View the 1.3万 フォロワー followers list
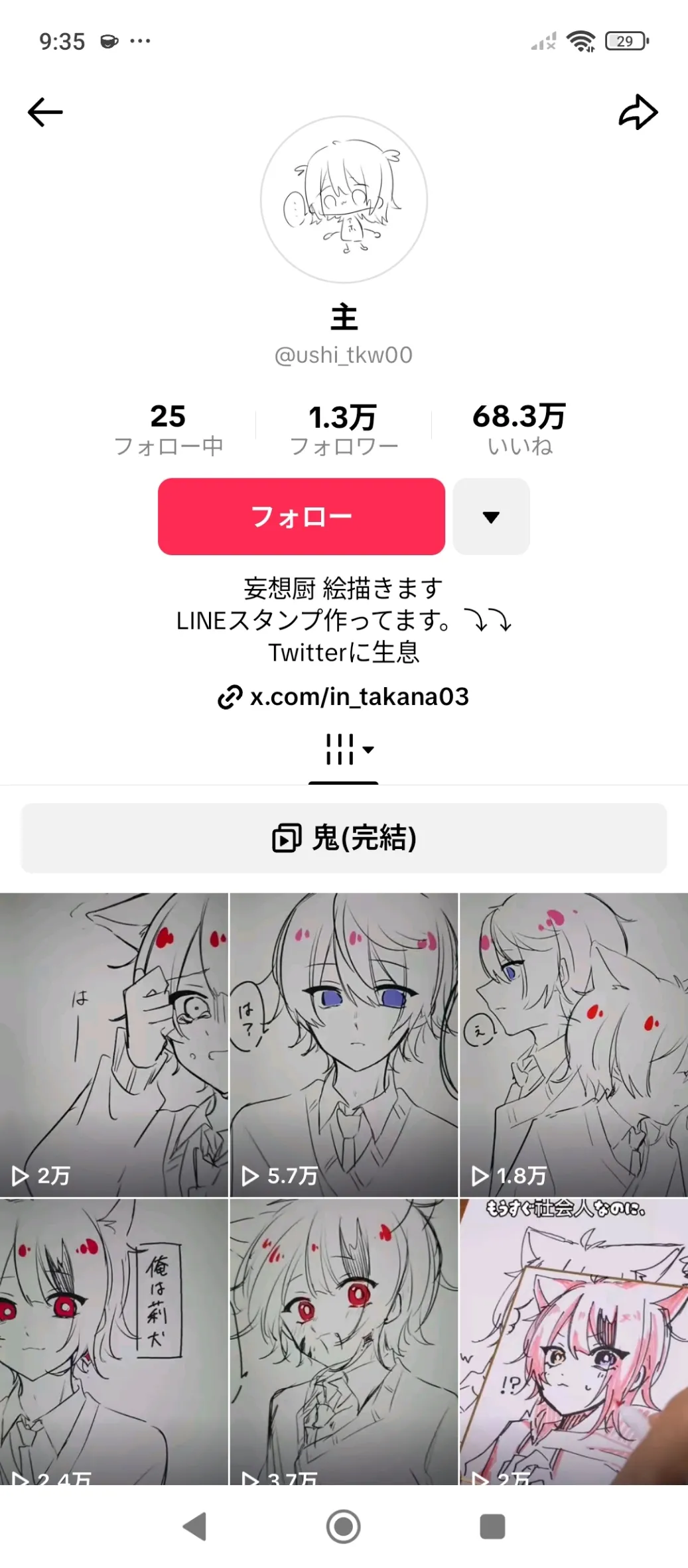The width and height of the screenshot is (688, 1568). [x=344, y=429]
